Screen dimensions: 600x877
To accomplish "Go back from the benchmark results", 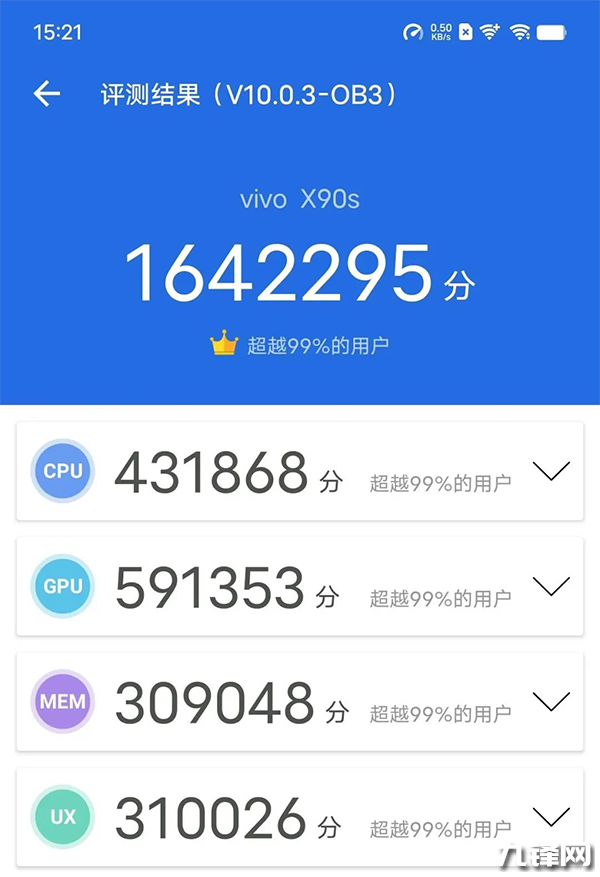I will [47, 94].
